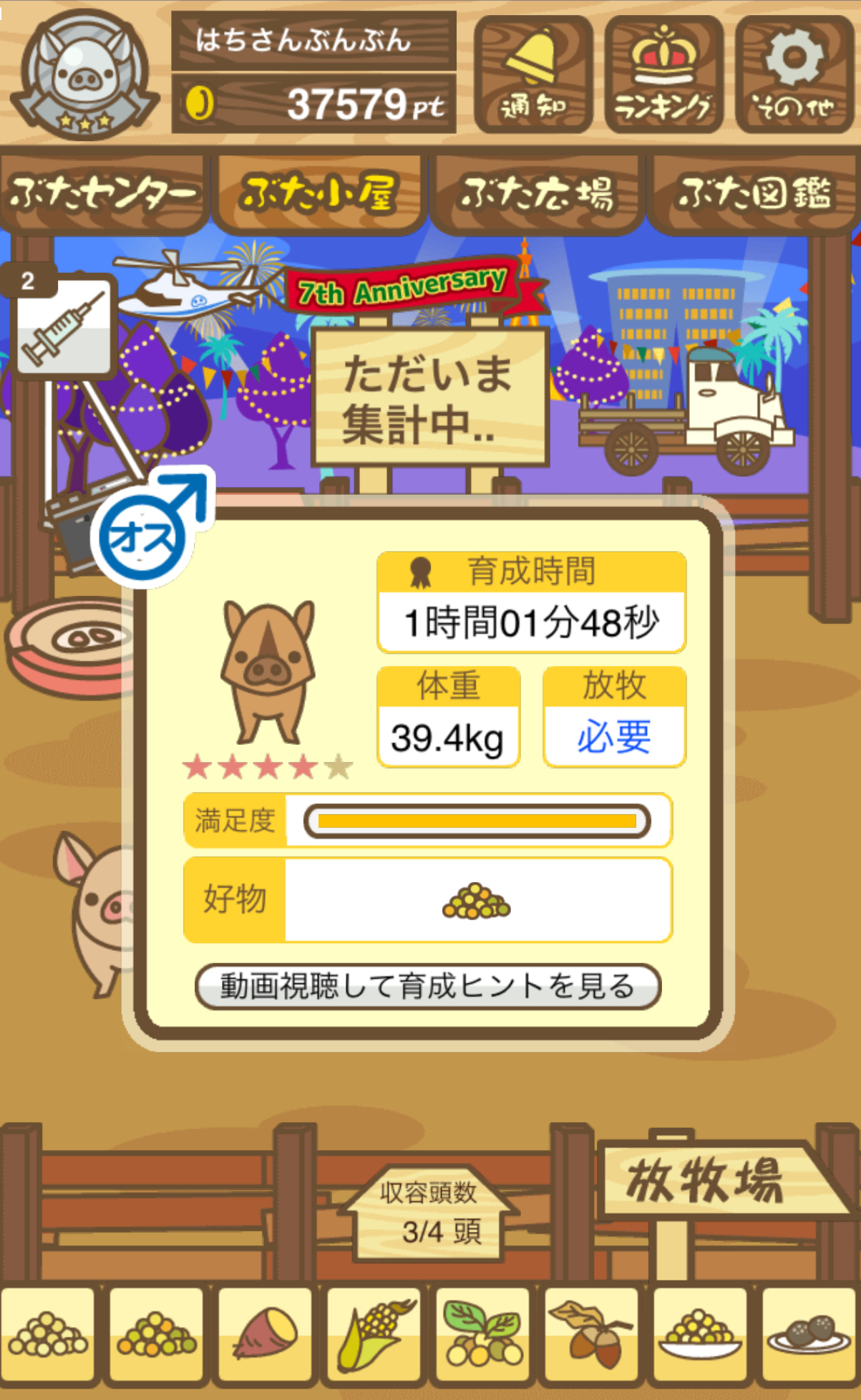The height and width of the screenshot is (1400, 861).
Task: Switch to the ぶた小屋 tab
Action: pos(320,193)
